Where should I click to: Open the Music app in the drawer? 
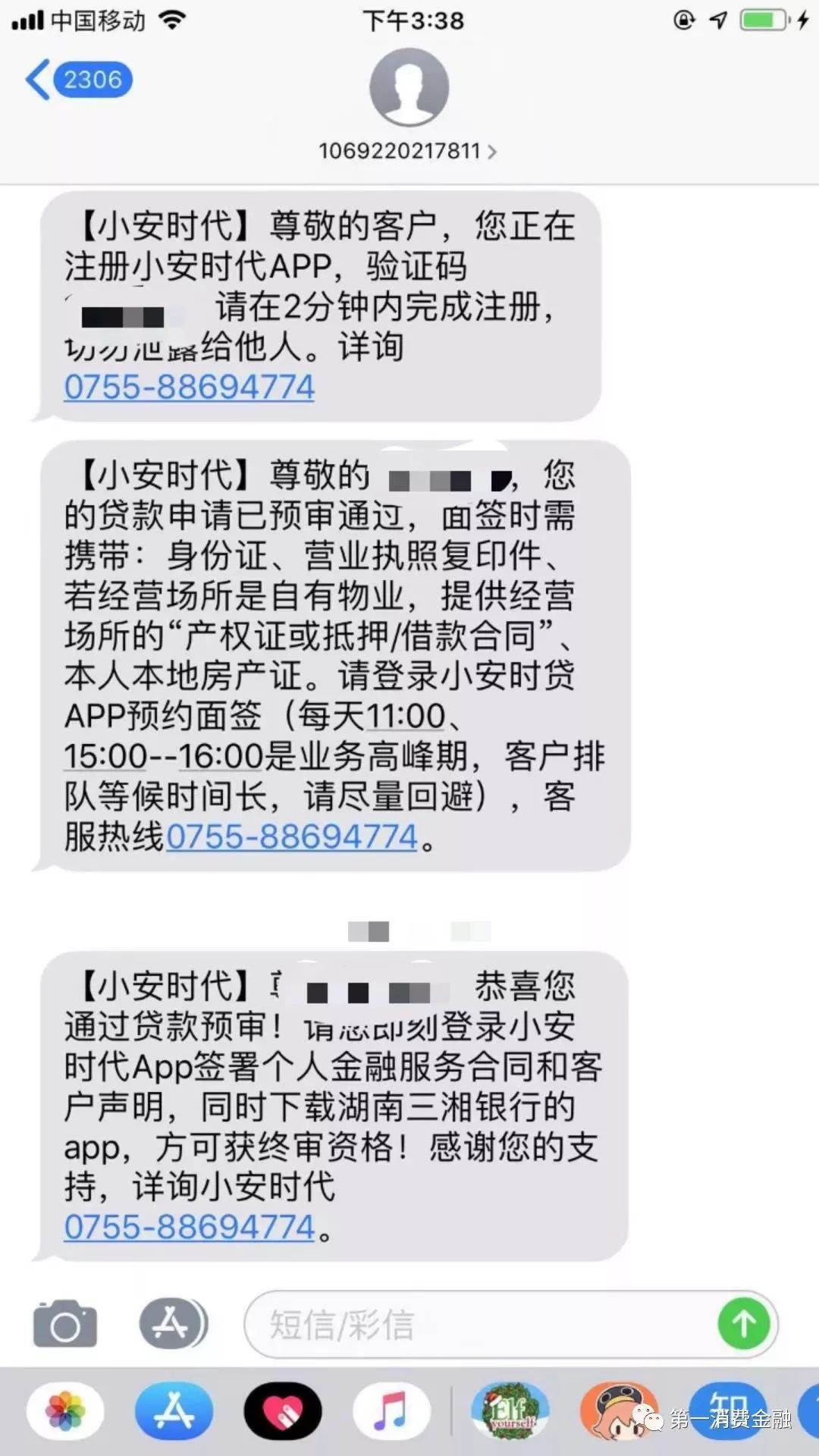(391, 1412)
